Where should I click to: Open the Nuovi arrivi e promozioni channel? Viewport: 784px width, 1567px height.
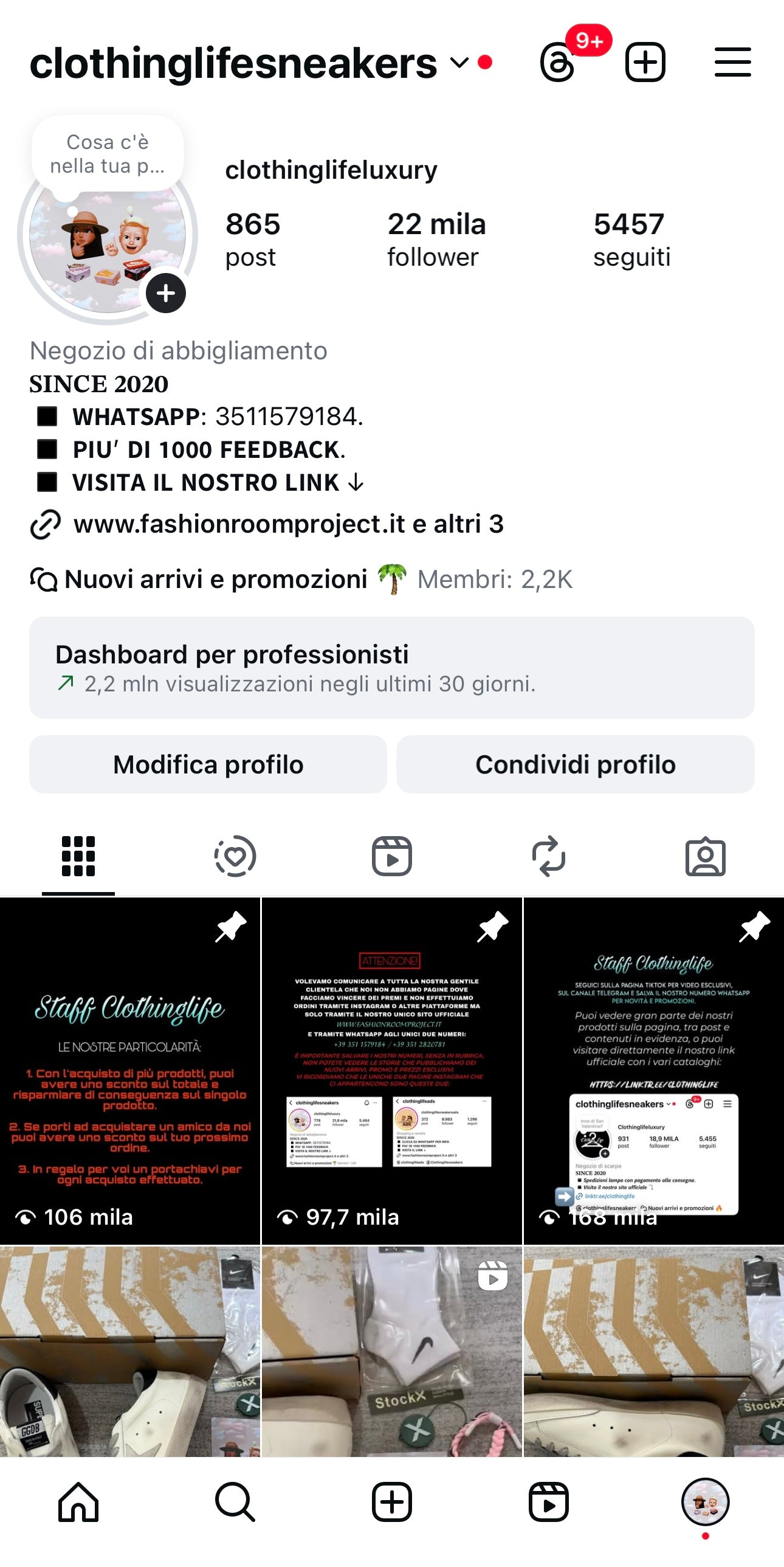tap(216, 579)
